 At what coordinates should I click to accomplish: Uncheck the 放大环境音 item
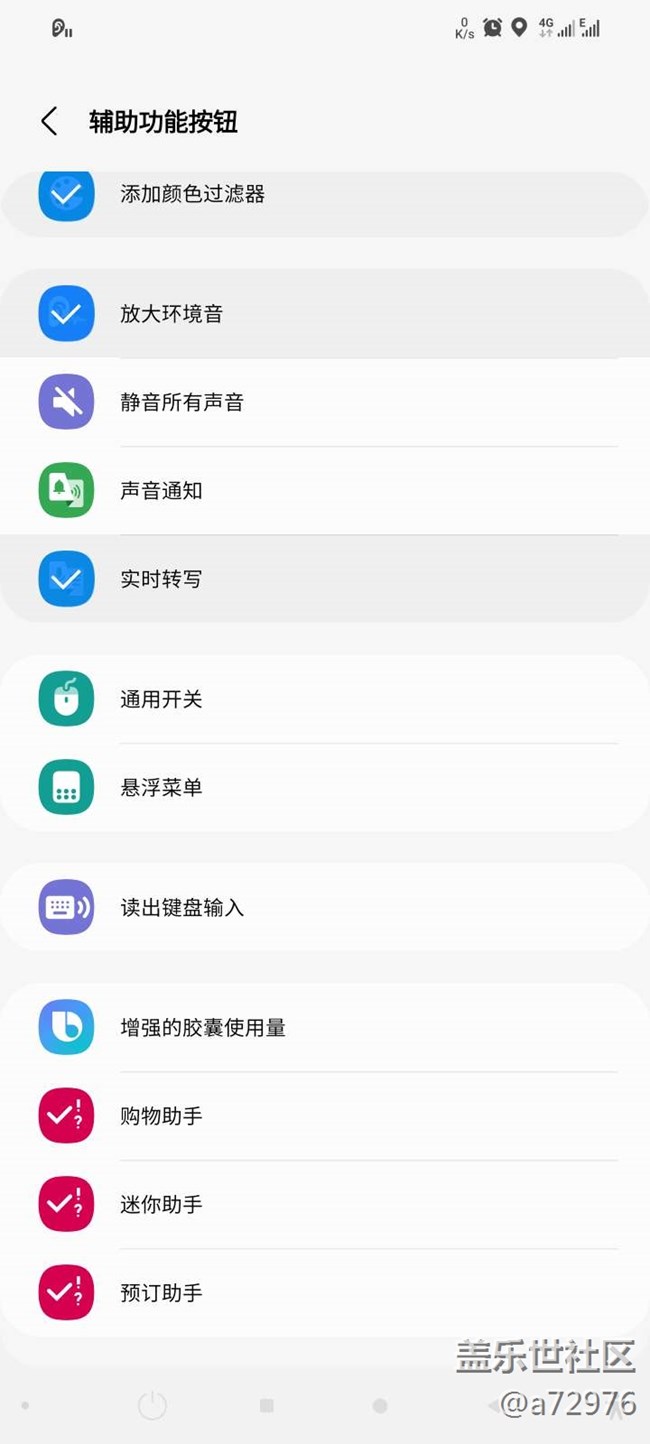(x=325, y=314)
